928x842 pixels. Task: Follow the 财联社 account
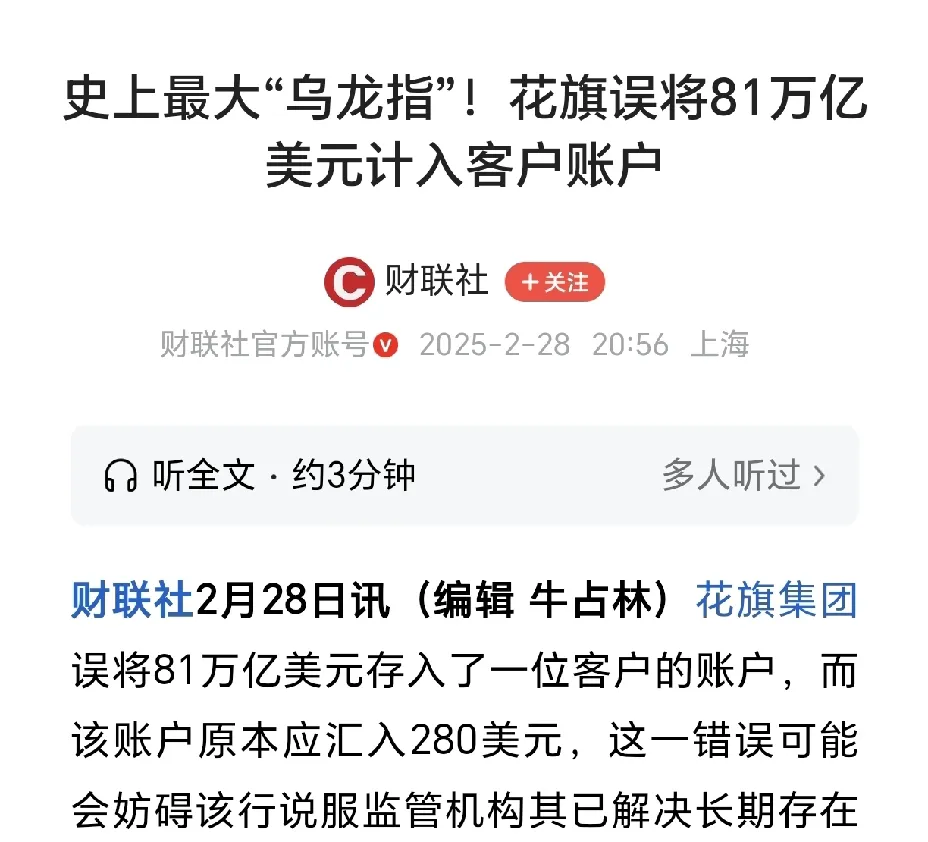coord(554,283)
